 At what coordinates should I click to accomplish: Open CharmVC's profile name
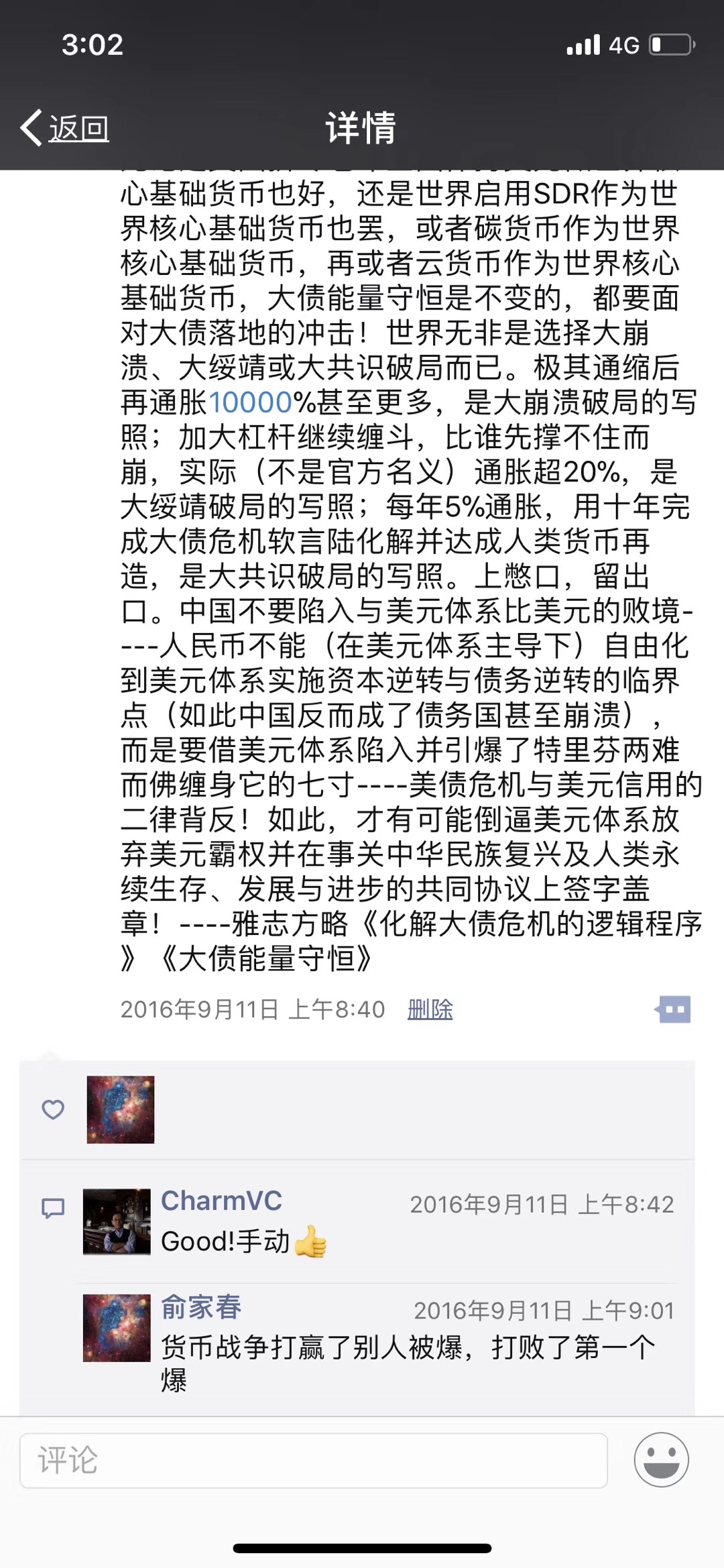tap(221, 1200)
